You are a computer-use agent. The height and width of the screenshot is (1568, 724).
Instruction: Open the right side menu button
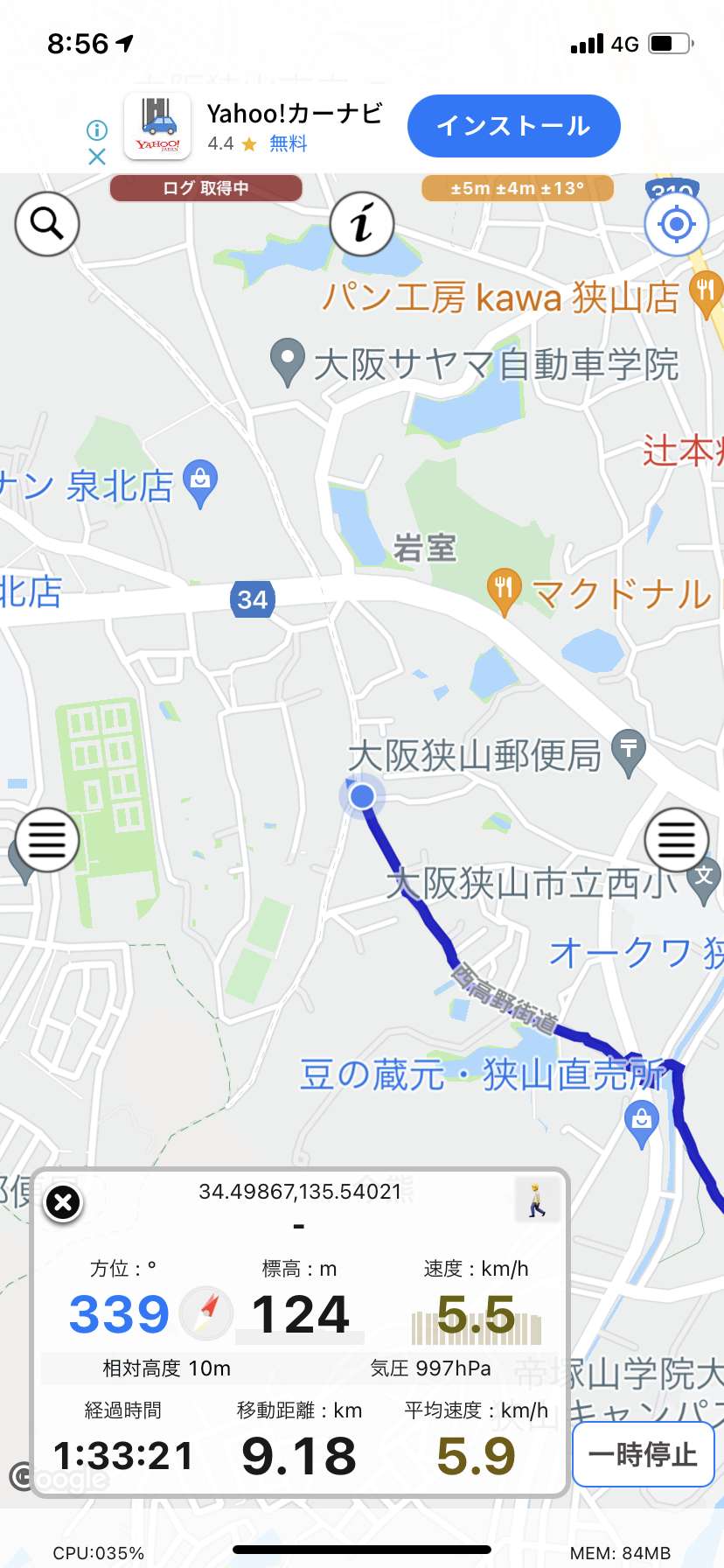pyautogui.click(x=676, y=840)
